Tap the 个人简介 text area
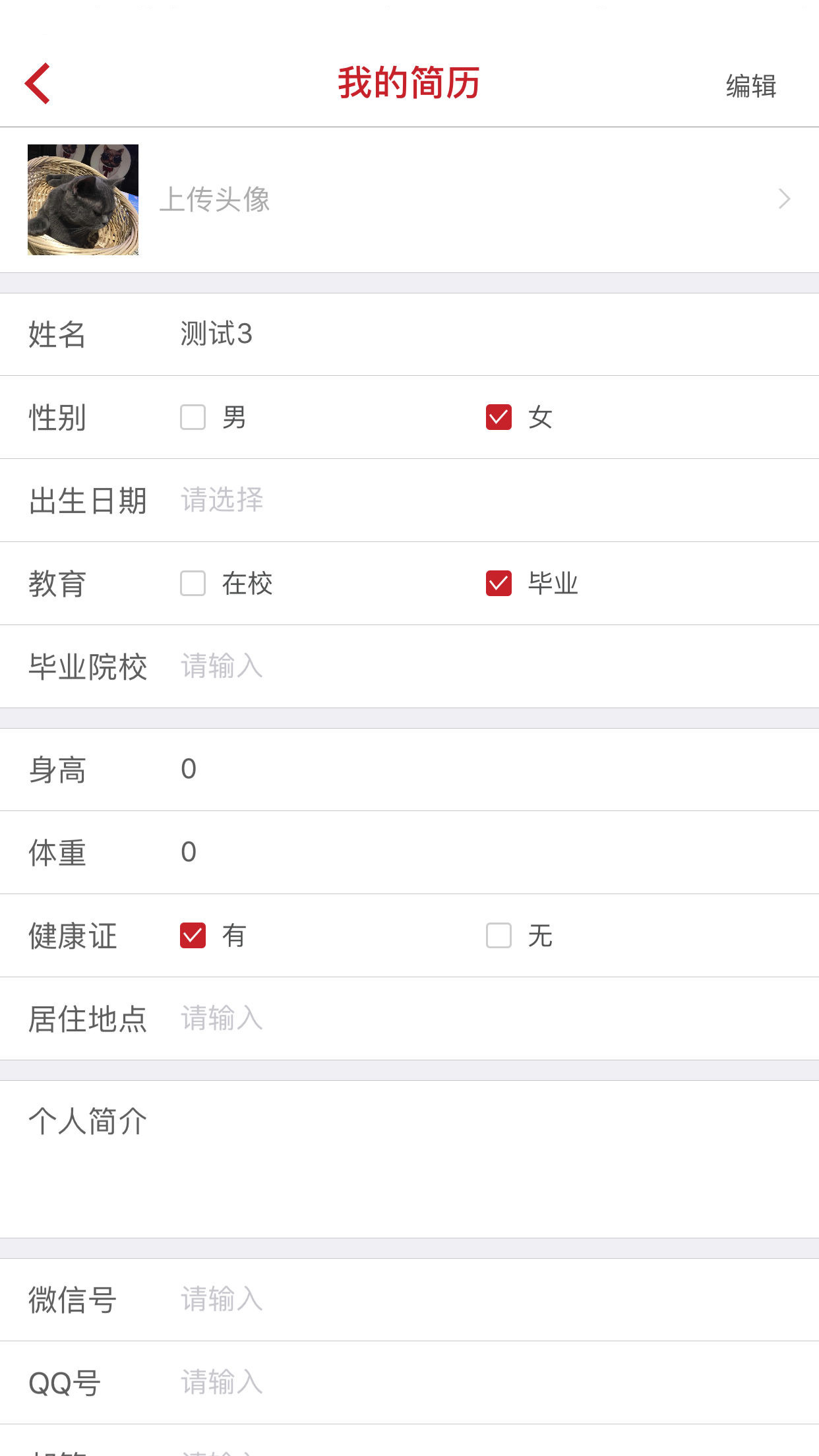The height and width of the screenshot is (1456, 819). click(x=409, y=1159)
